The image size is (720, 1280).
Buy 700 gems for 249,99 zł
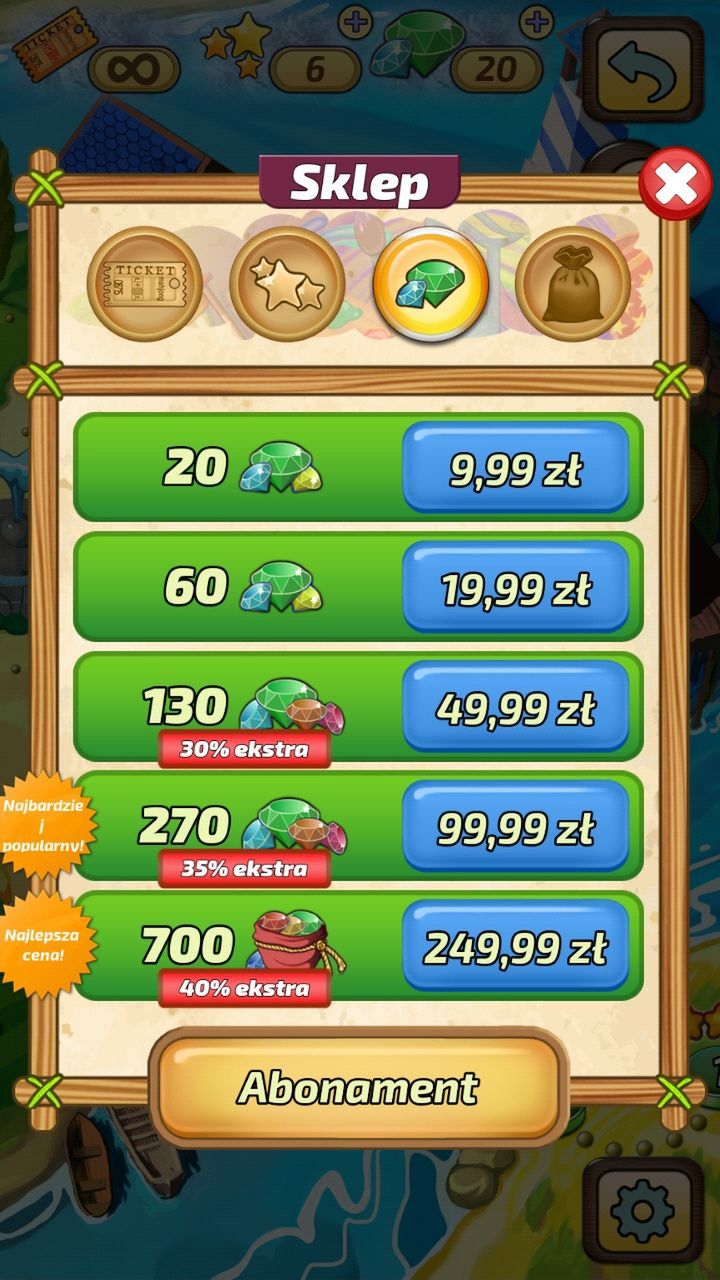coord(516,947)
